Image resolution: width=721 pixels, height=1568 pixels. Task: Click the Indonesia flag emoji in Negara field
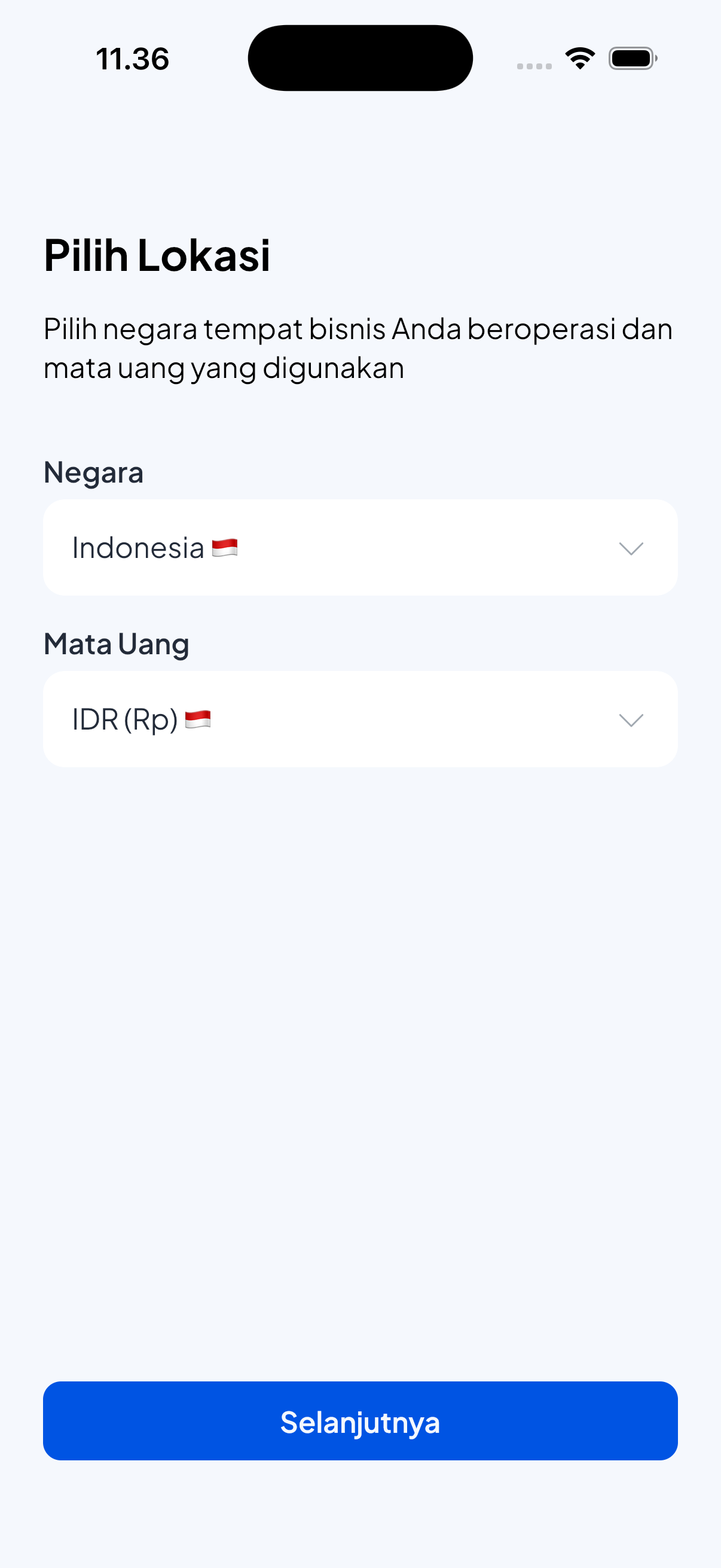[224, 547]
